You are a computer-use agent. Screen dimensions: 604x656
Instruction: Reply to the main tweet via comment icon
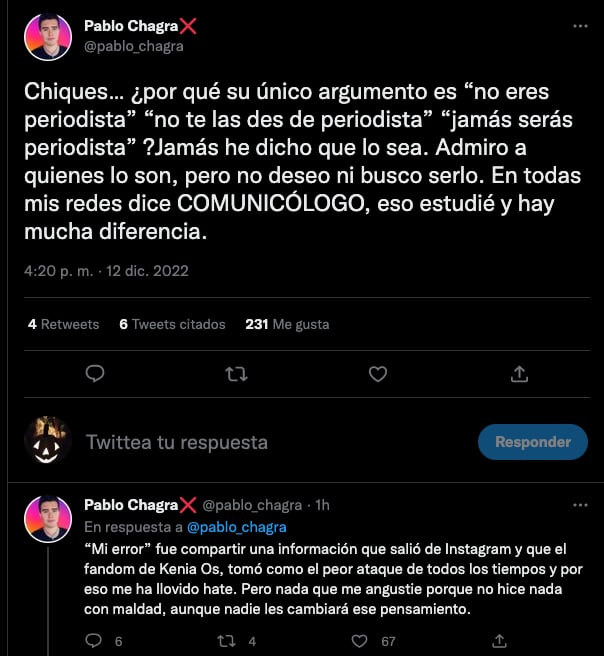(95, 374)
